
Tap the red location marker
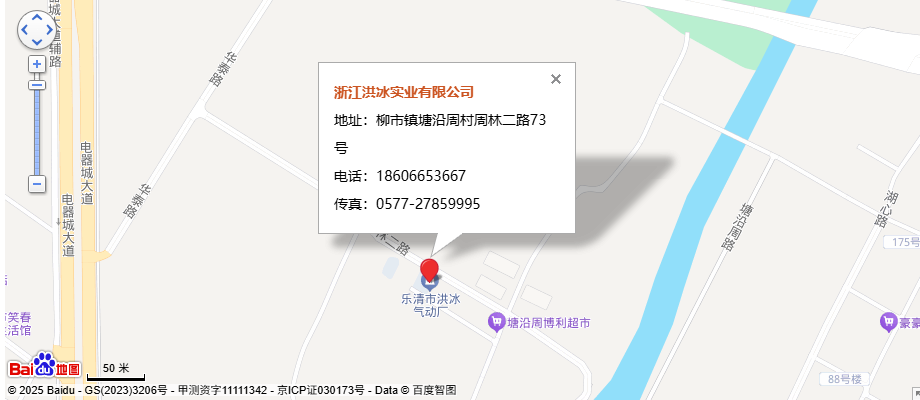tap(430, 270)
